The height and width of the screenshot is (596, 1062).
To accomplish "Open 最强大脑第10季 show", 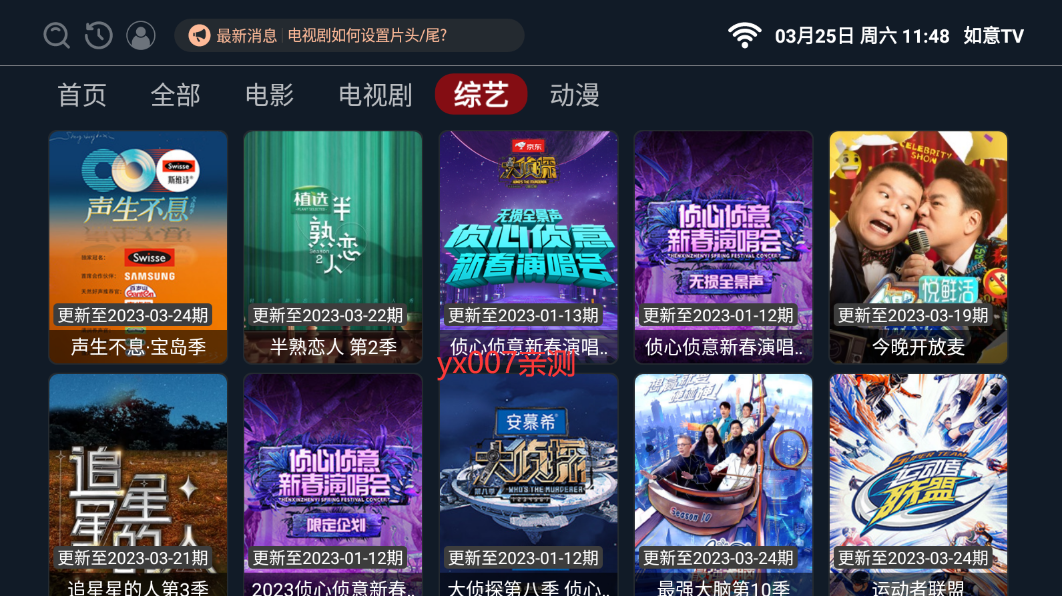I will 723,485.
